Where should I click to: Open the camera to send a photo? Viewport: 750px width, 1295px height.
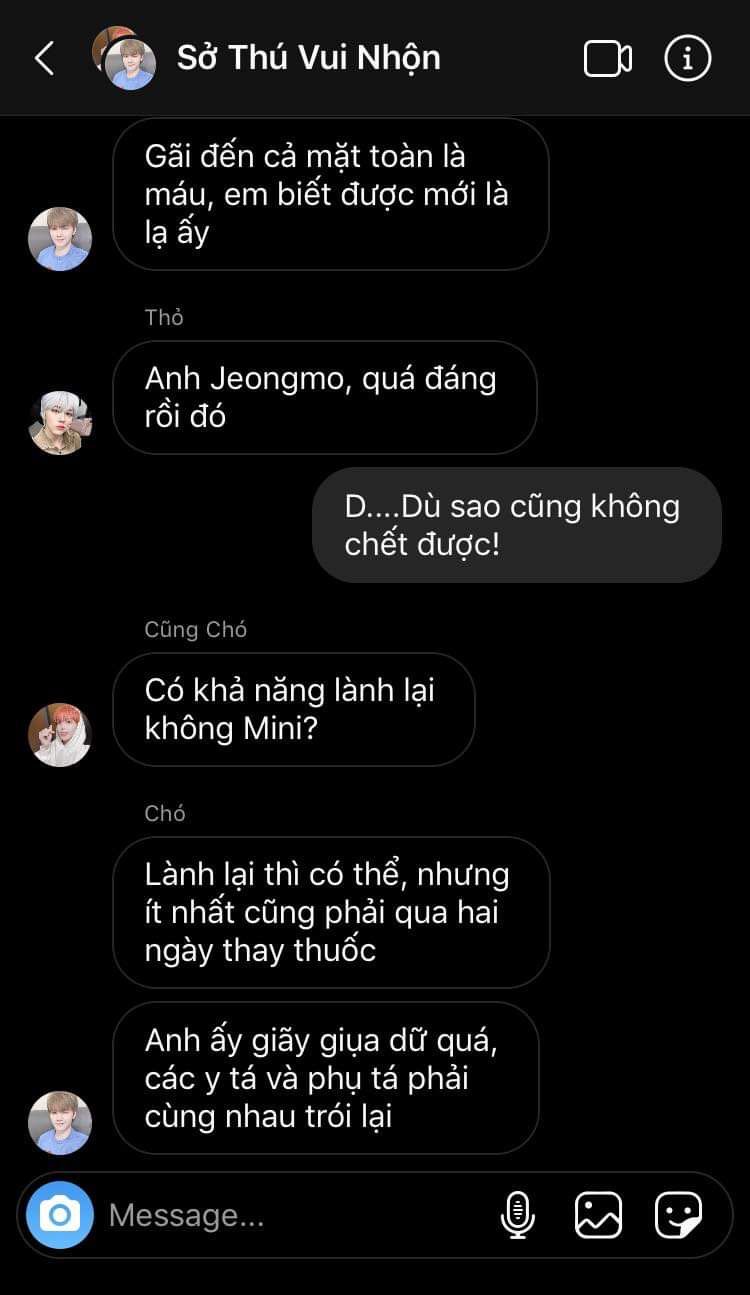(x=60, y=1215)
